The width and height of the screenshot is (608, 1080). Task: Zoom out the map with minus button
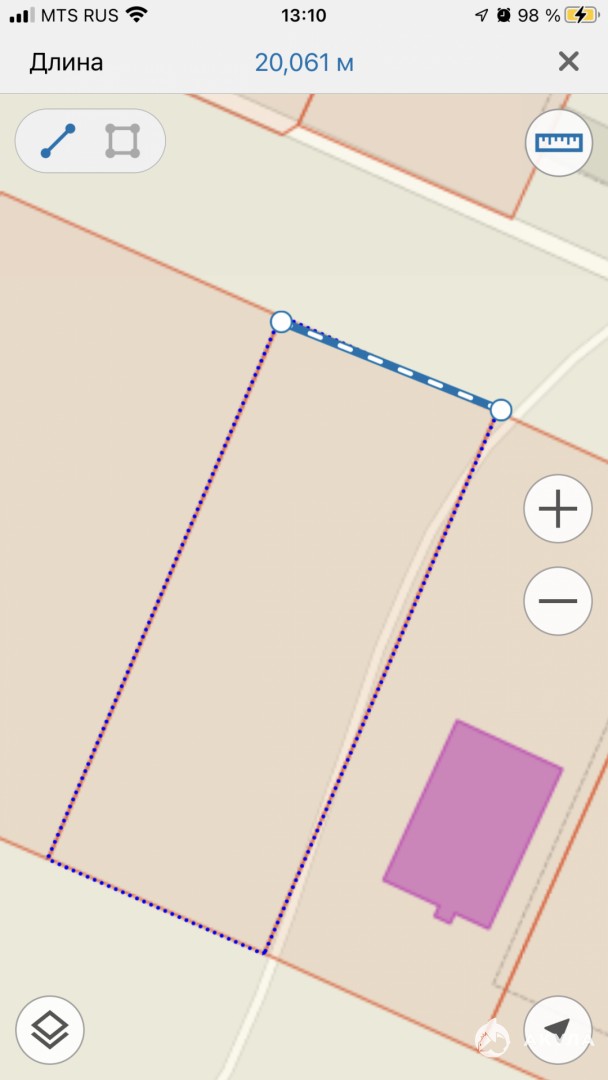point(558,601)
